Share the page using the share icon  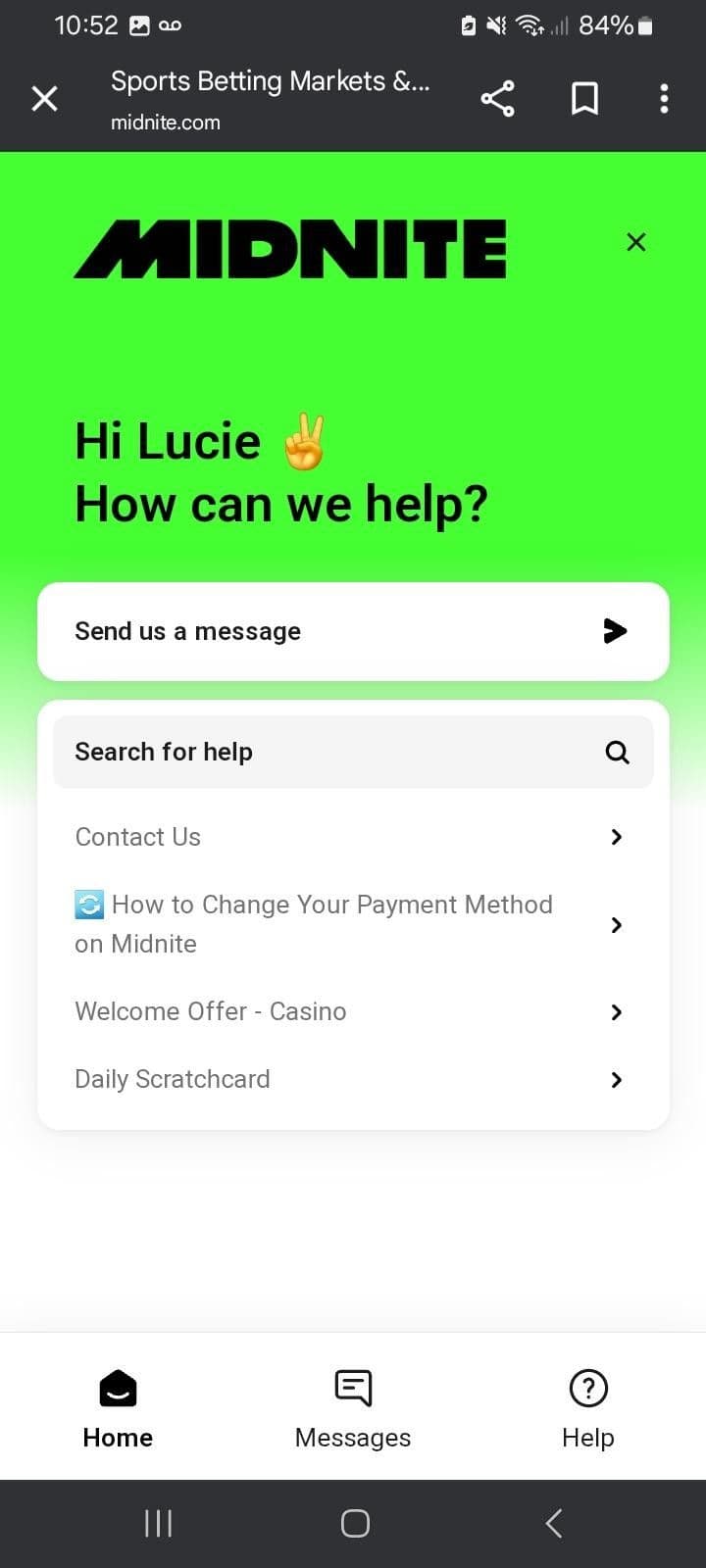point(497,98)
